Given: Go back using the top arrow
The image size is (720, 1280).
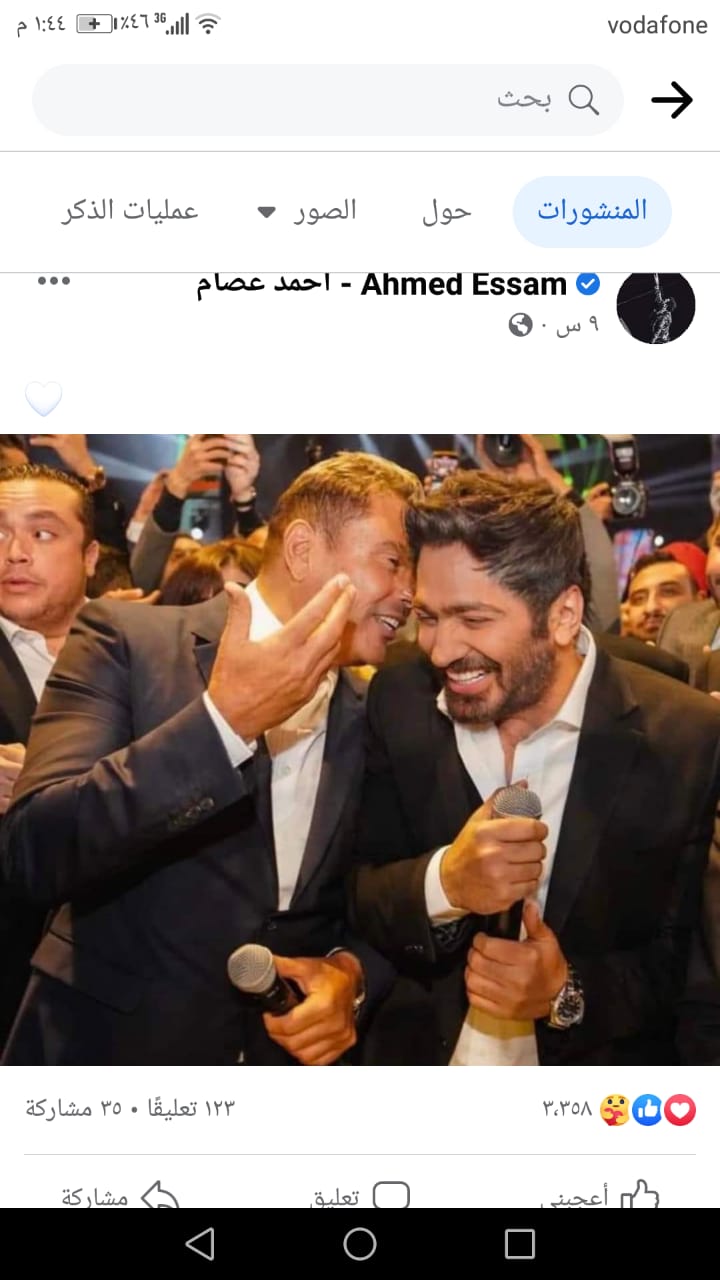Looking at the screenshot, I should click(x=672, y=100).
